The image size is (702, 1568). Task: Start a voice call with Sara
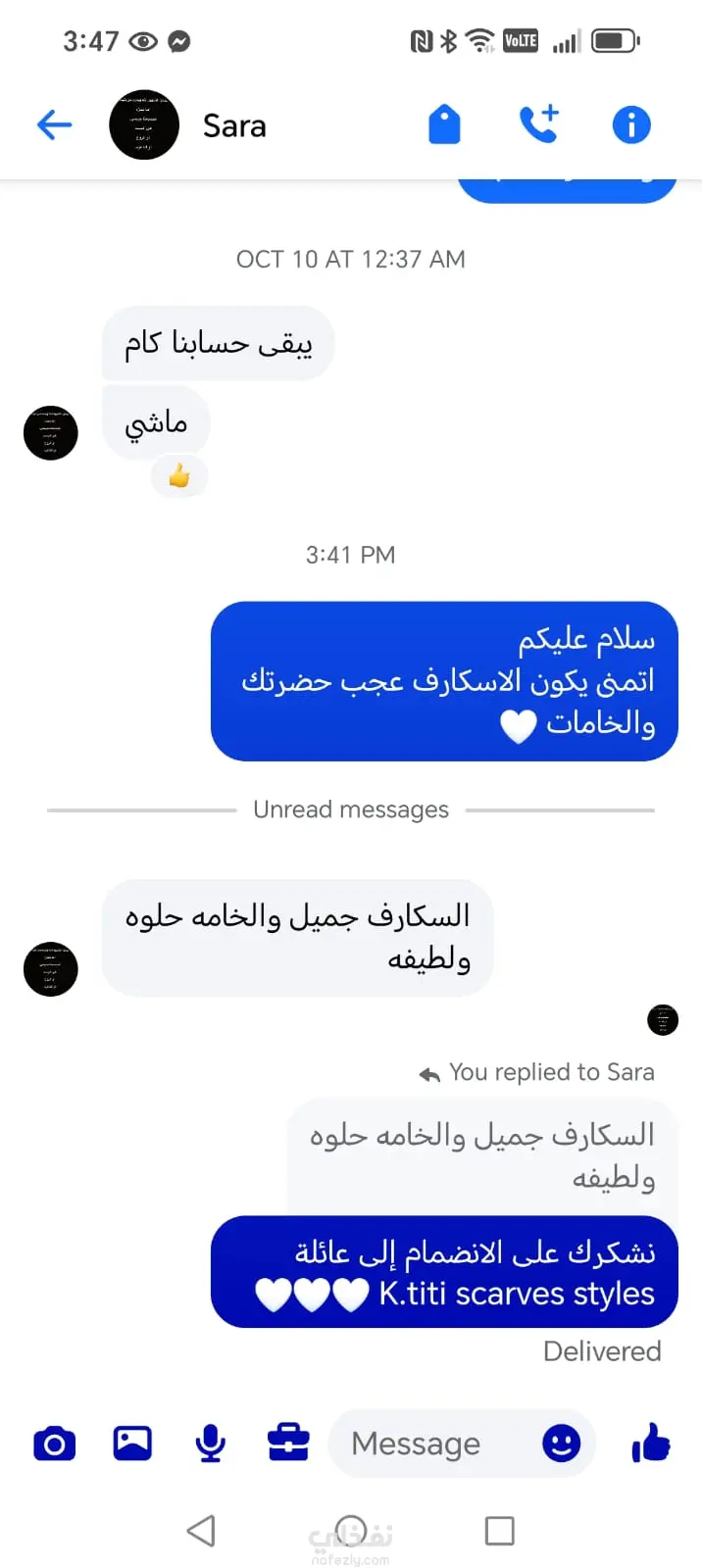(538, 124)
